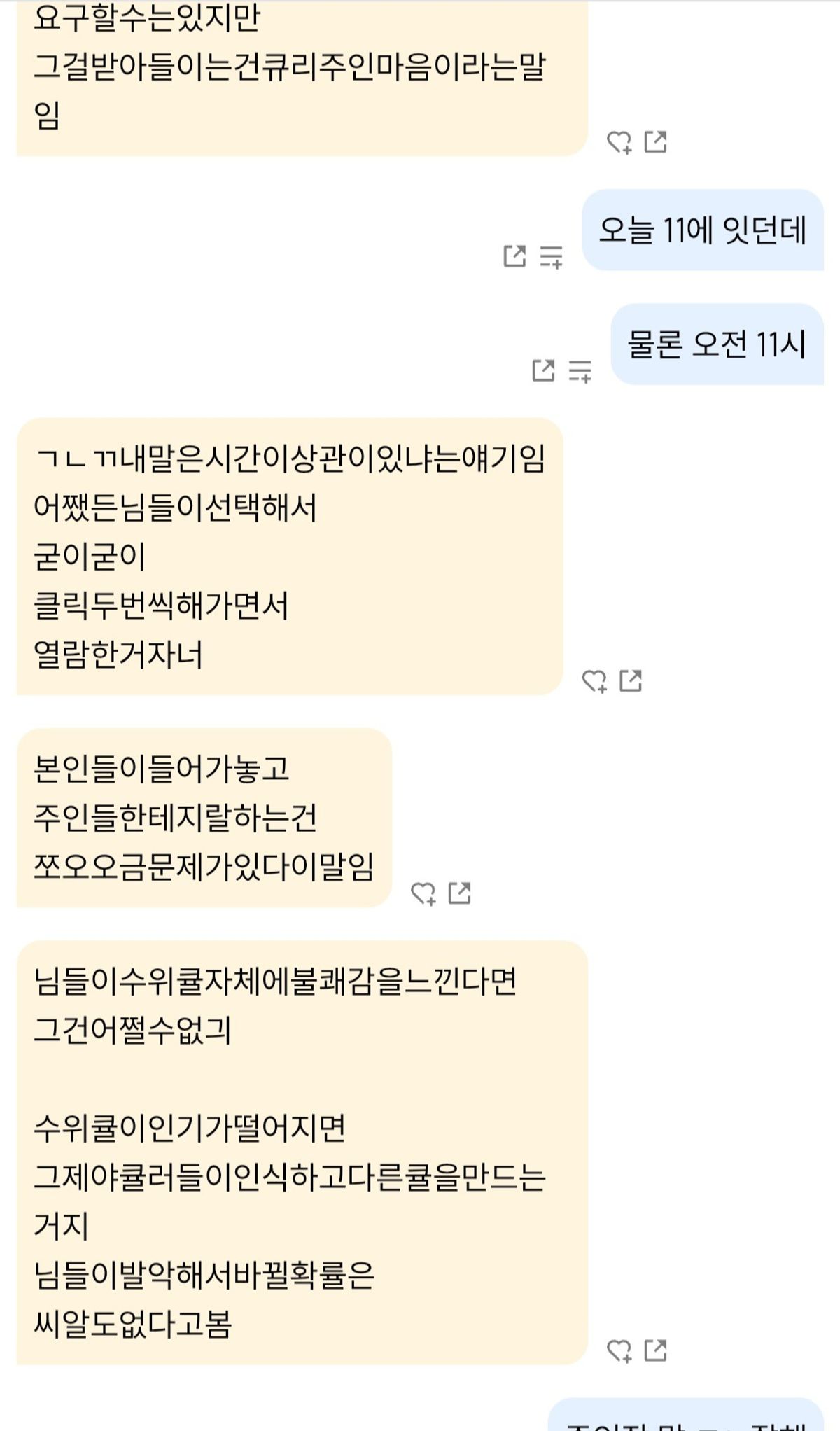Share the message ending 씨알도없다고봄
Image resolution: width=840 pixels, height=1431 pixels.
pos(655,1350)
